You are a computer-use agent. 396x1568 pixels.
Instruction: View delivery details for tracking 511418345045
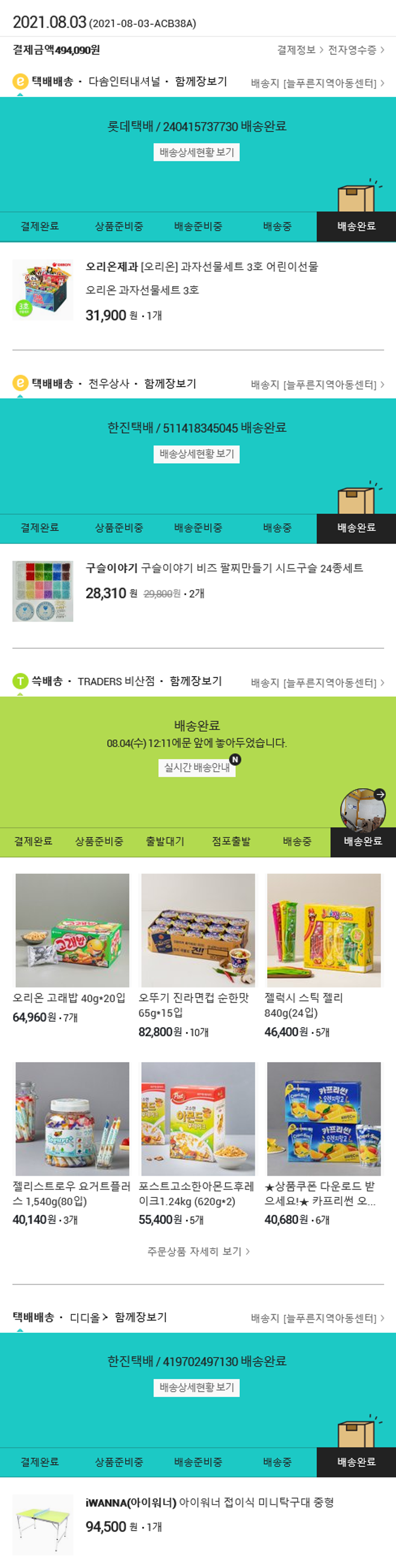point(196,454)
